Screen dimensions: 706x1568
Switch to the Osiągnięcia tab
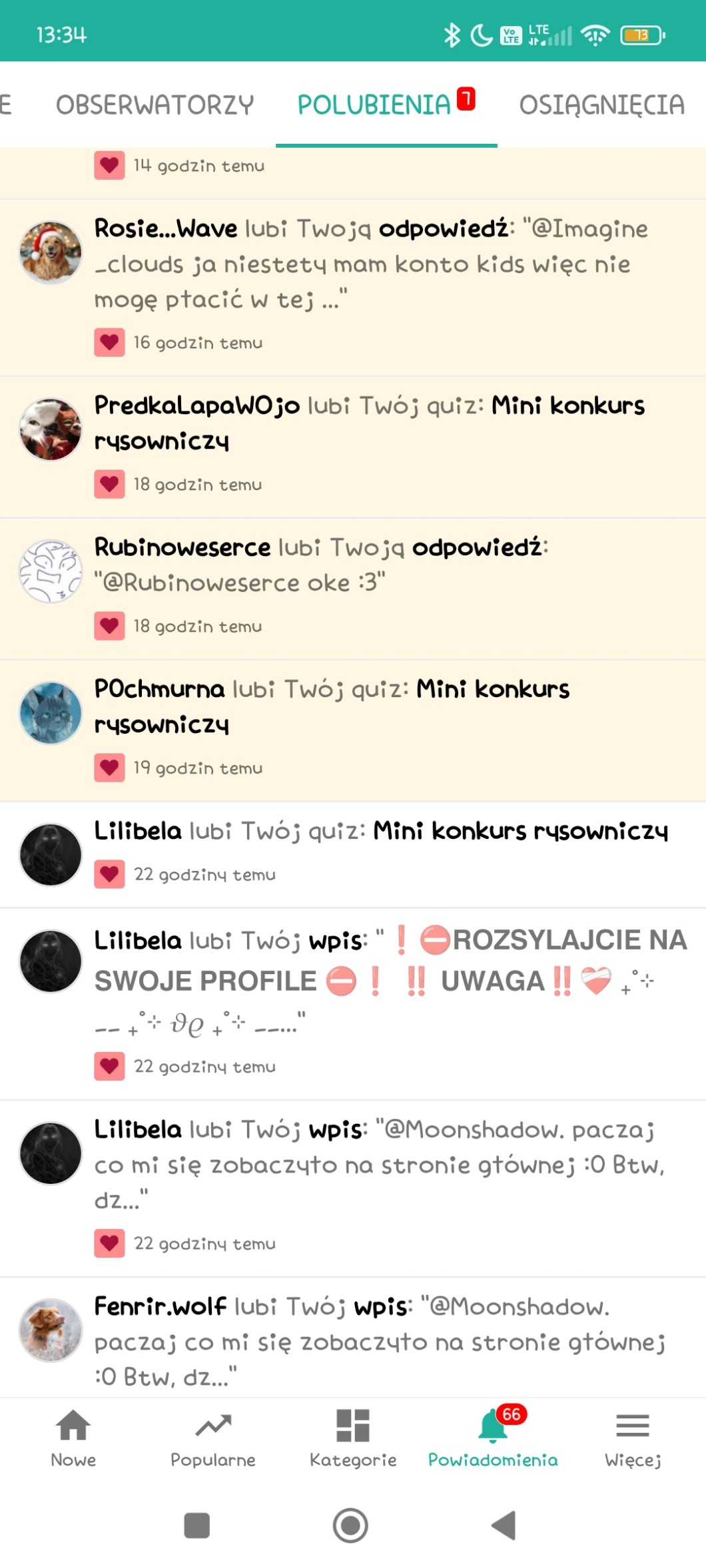[601, 105]
